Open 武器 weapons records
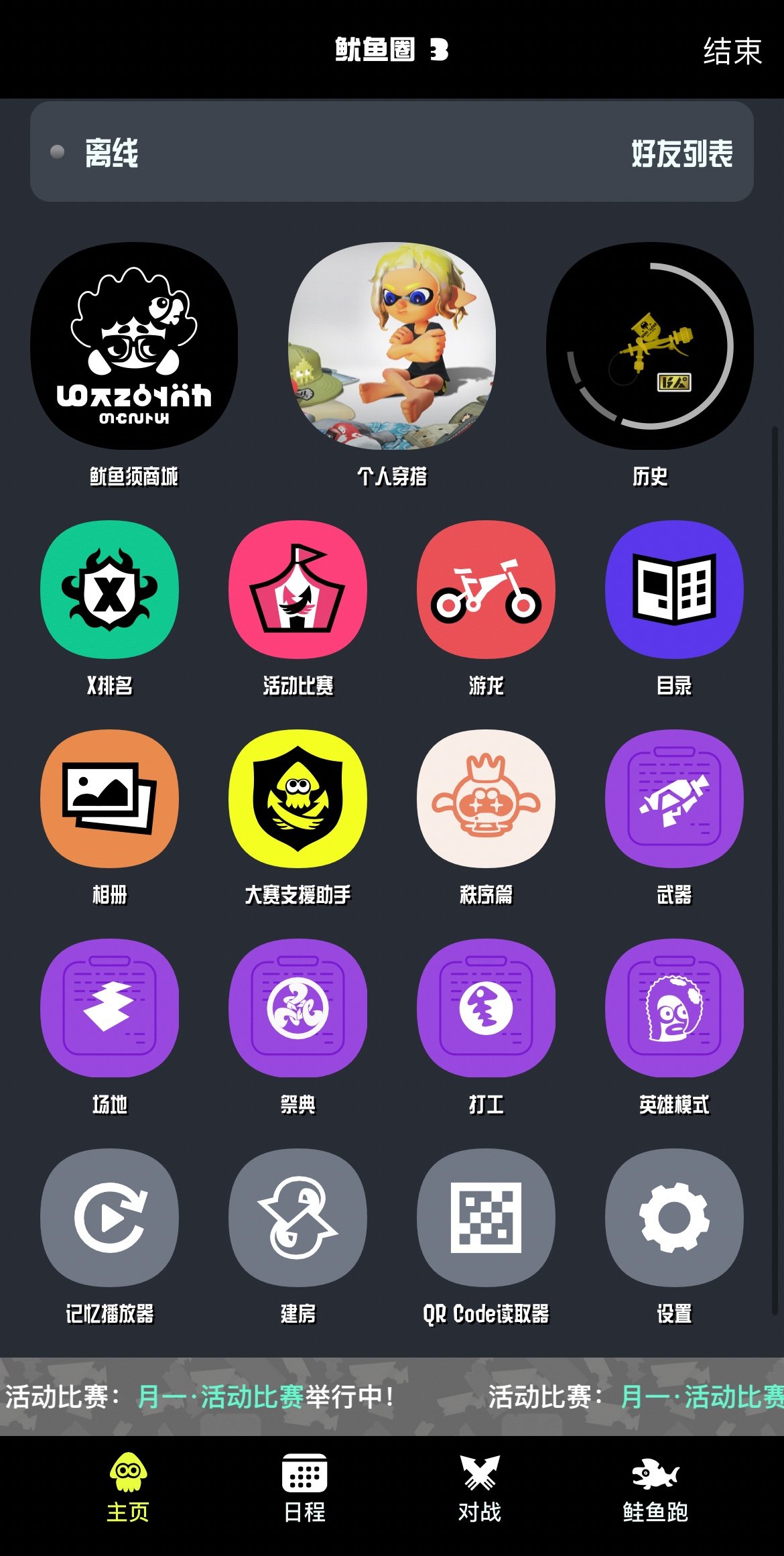Image resolution: width=784 pixels, height=1556 pixels. [x=674, y=798]
